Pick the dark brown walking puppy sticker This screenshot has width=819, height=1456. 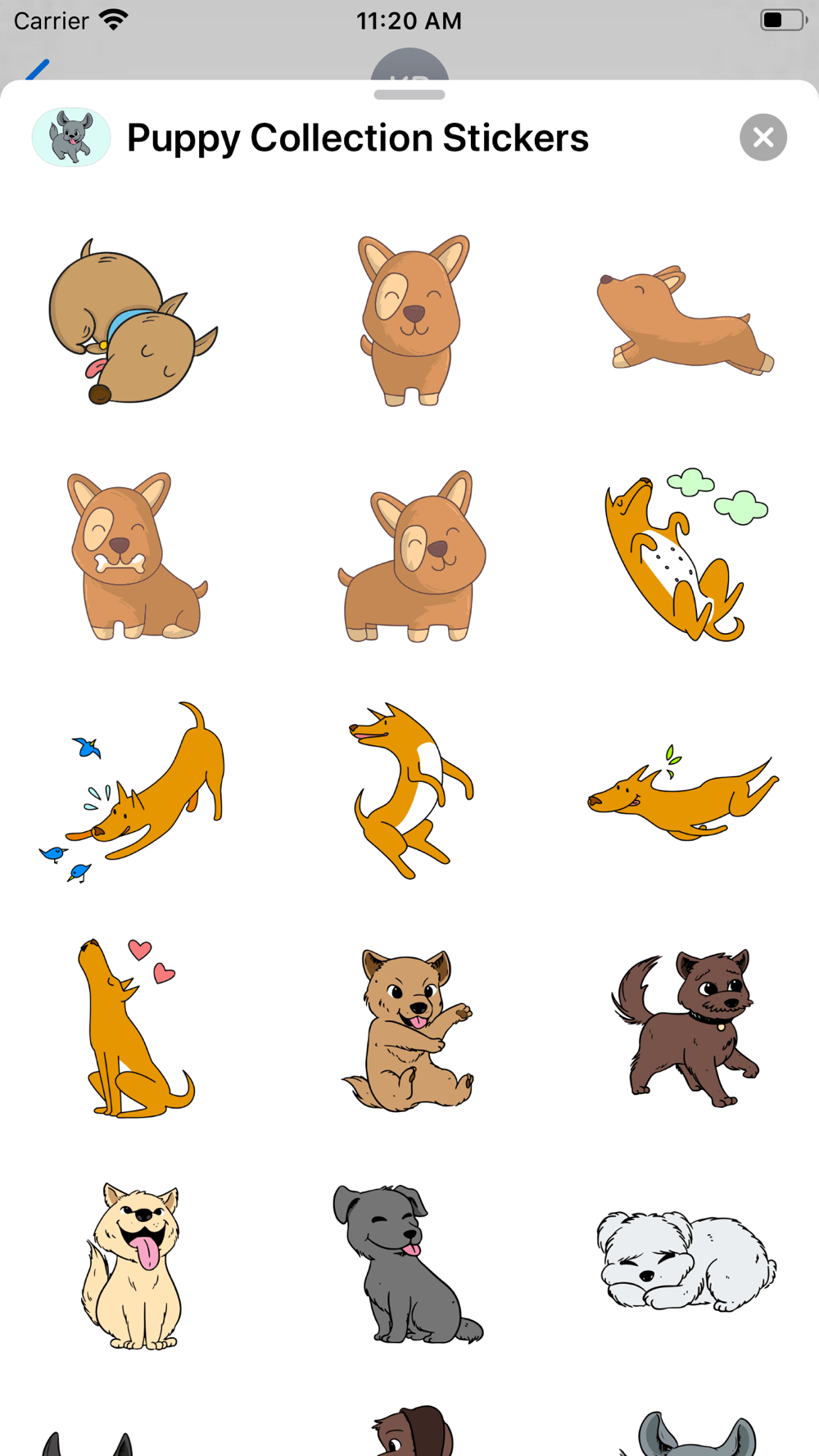click(x=686, y=1029)
